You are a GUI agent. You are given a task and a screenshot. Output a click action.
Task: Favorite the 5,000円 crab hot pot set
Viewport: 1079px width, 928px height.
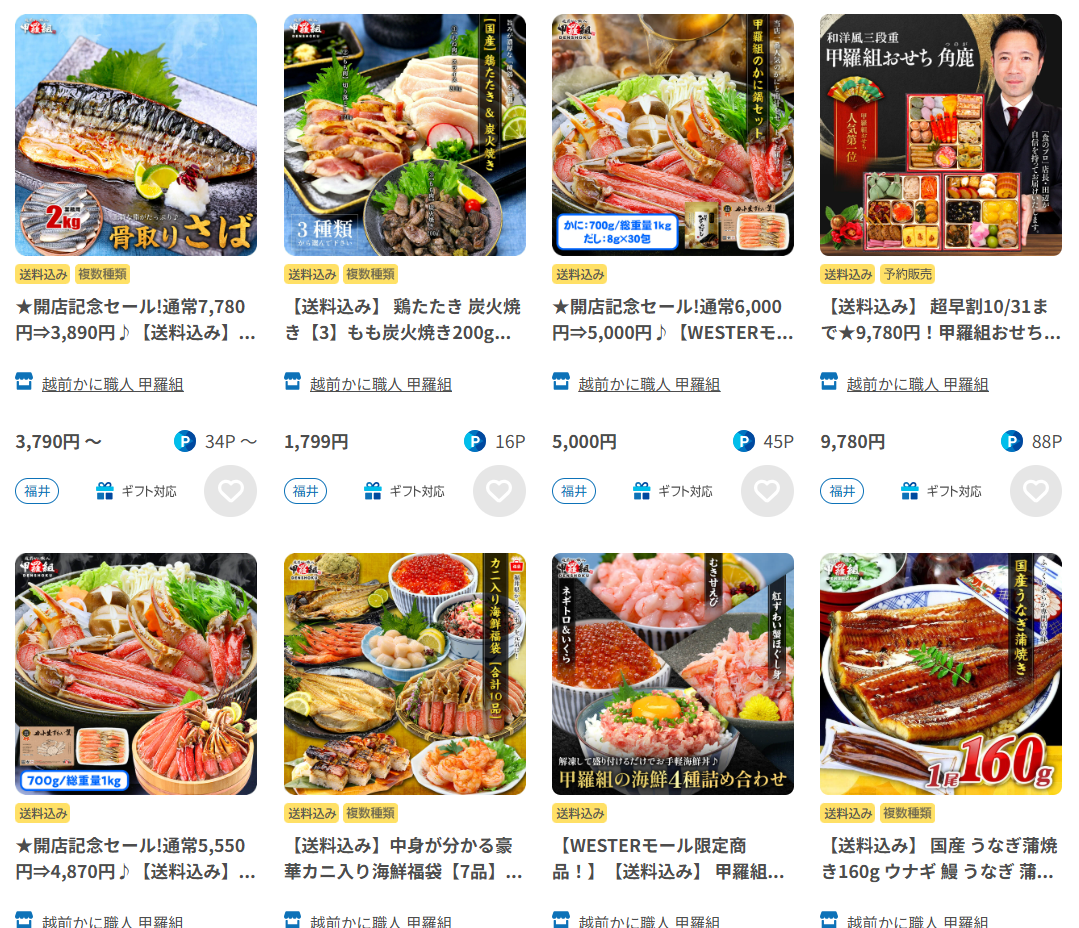coord(767,491)
